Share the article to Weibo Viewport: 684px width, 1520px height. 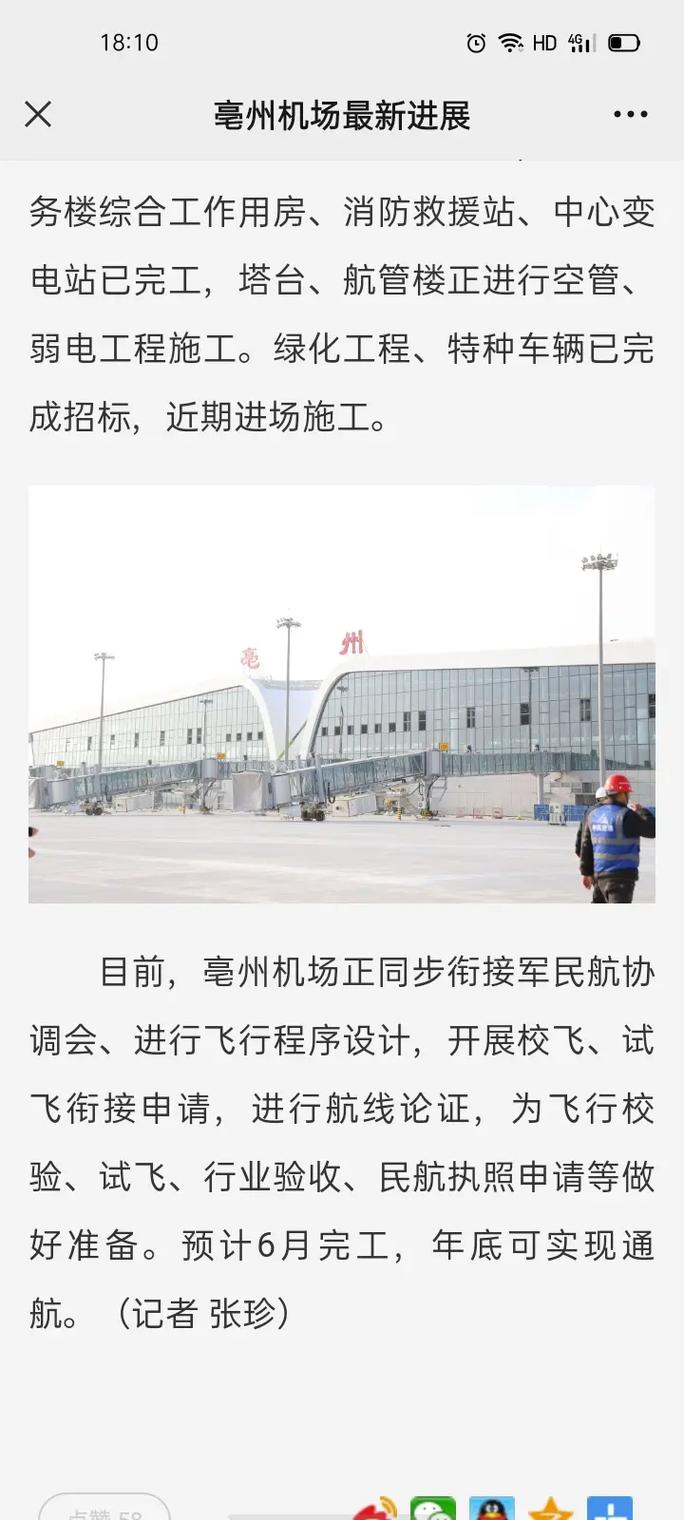(375, 1508)
